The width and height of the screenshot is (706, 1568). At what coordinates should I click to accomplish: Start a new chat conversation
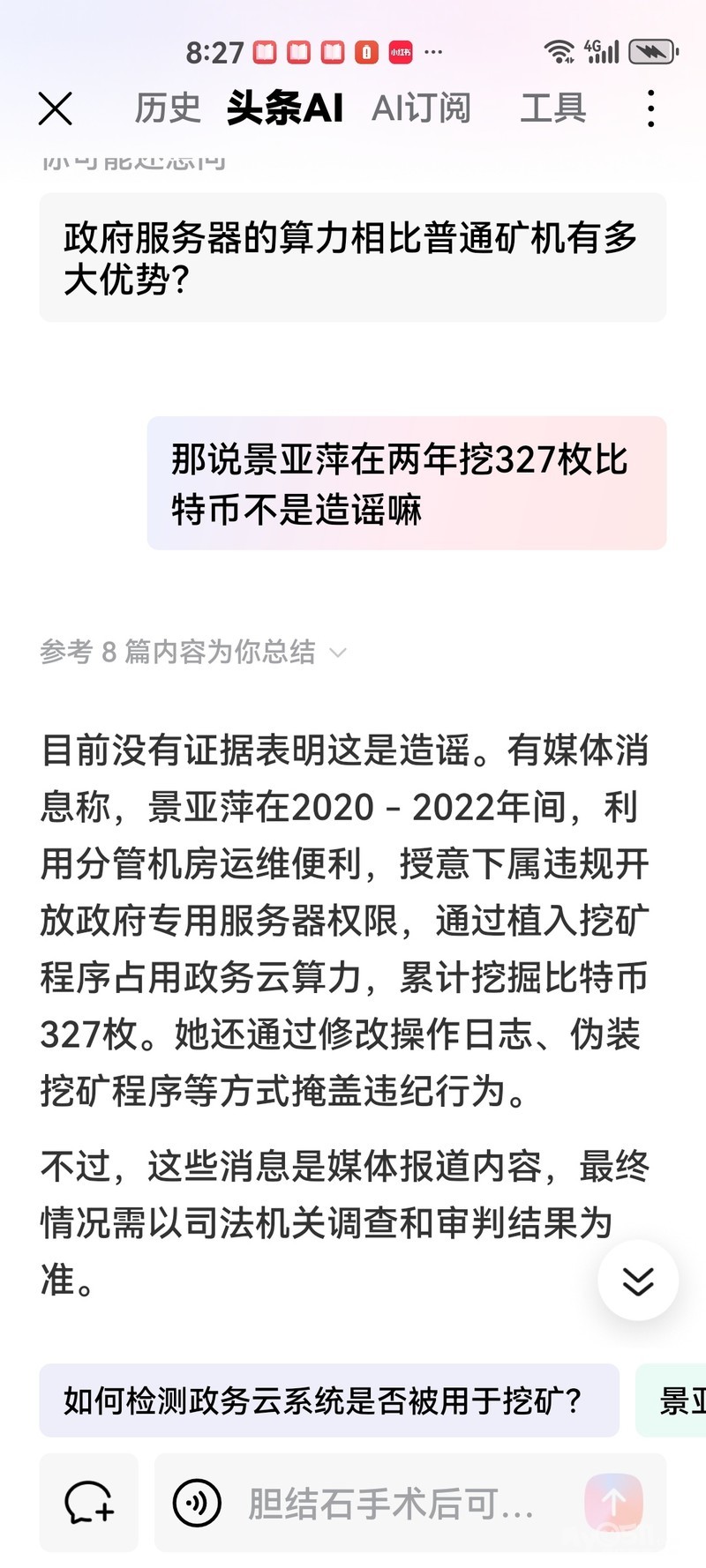pyautogui.click(x=89, y=1503)
